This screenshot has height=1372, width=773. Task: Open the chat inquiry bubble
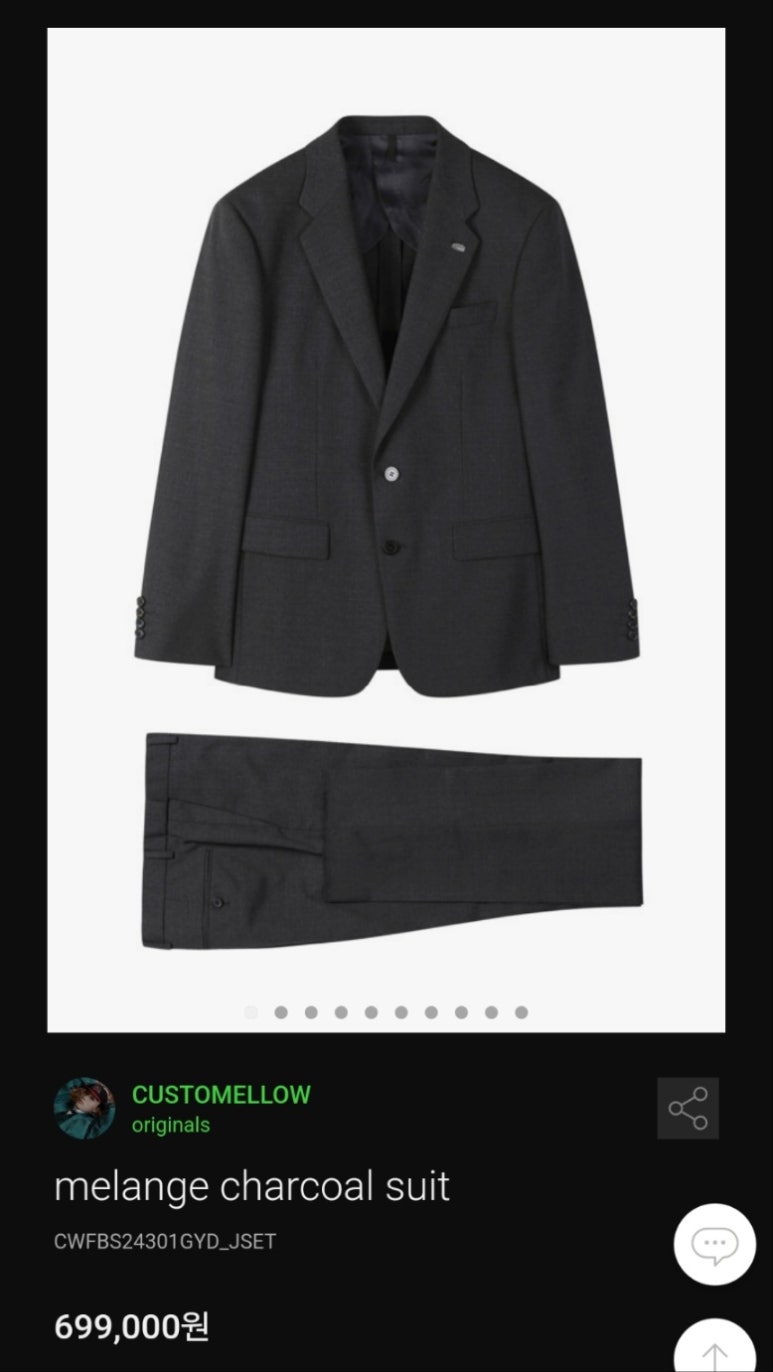pos(714,1244)
